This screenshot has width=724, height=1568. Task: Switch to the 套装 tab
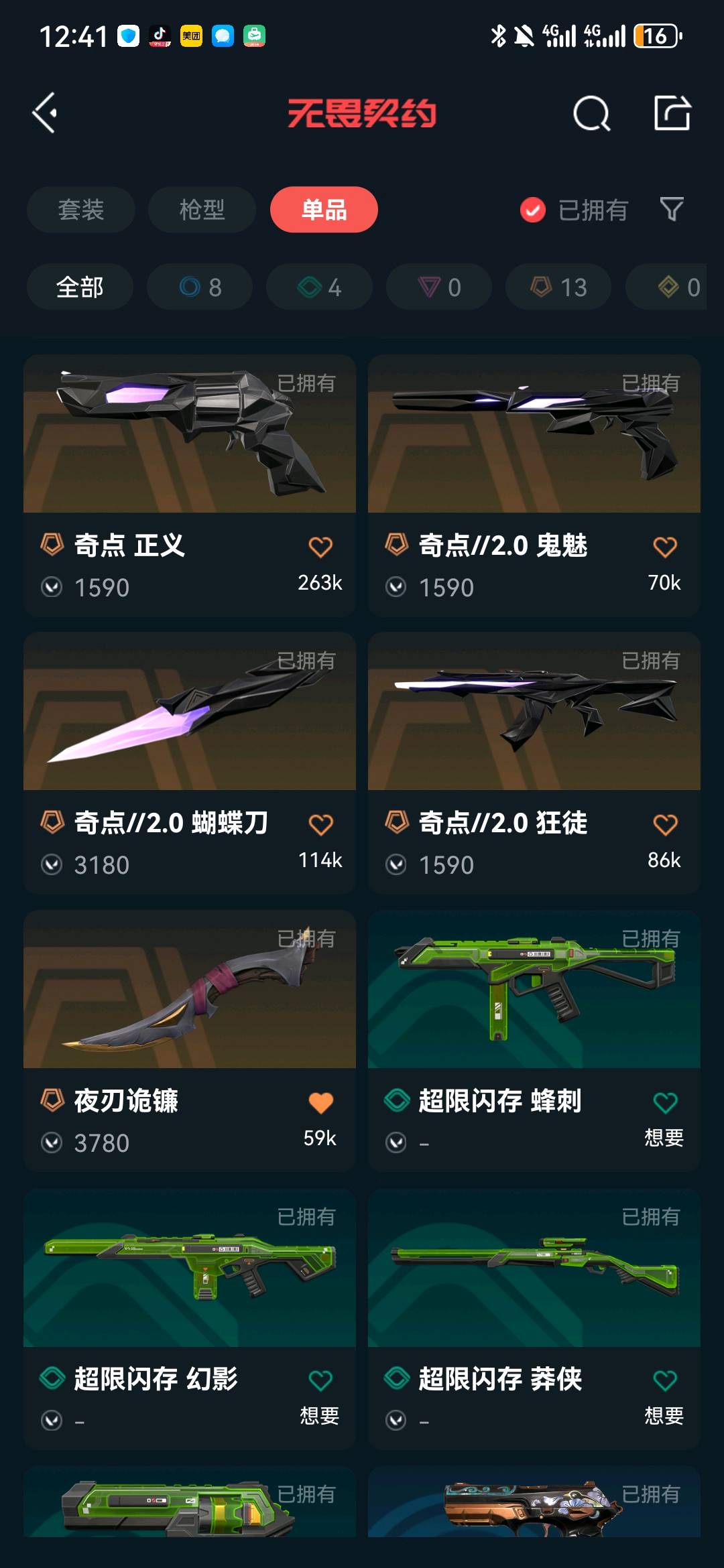[x=81, y=210]
